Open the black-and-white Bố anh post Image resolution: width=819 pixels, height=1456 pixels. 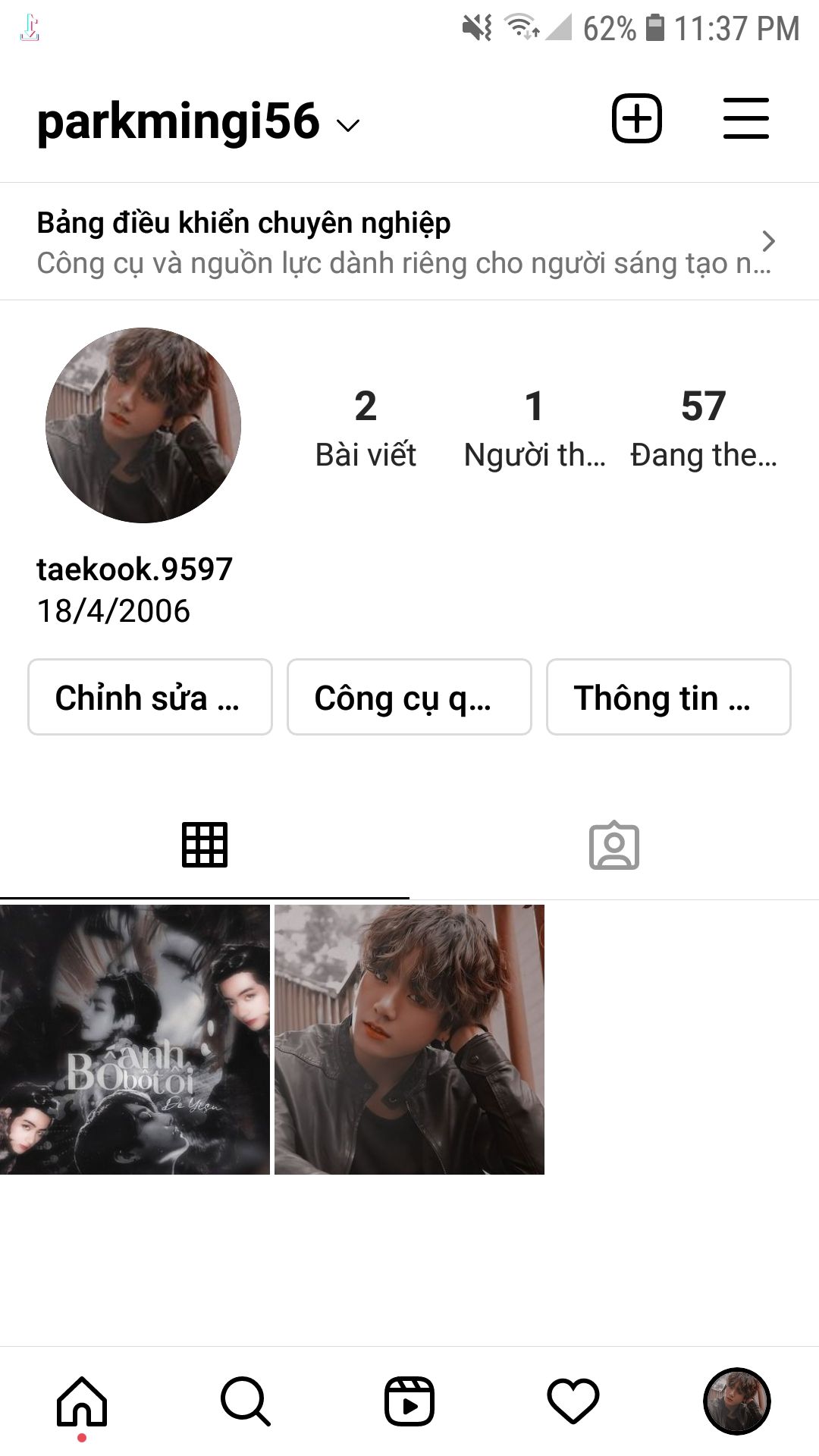click(x=135, y=1039)
